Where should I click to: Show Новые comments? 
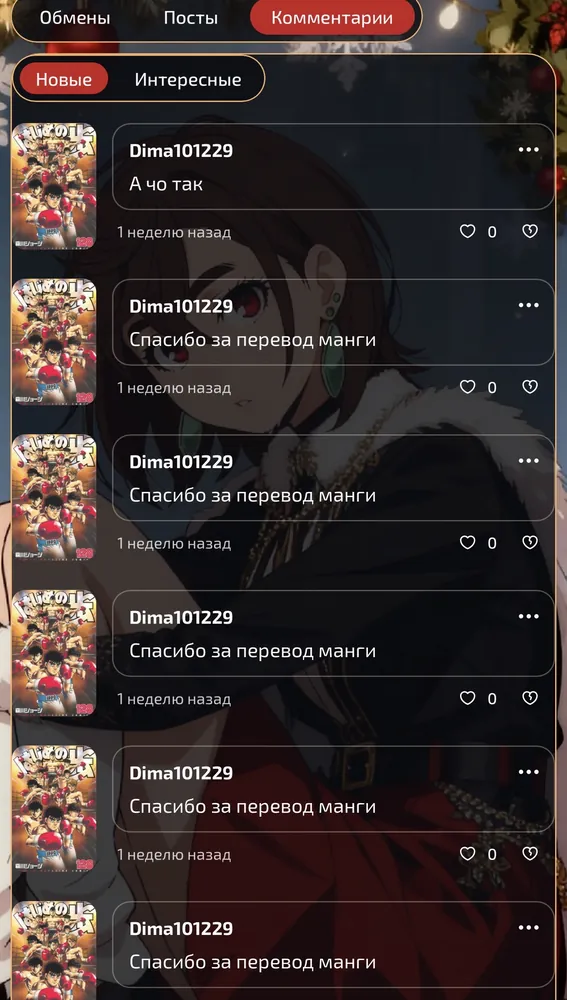pos(64,80)
